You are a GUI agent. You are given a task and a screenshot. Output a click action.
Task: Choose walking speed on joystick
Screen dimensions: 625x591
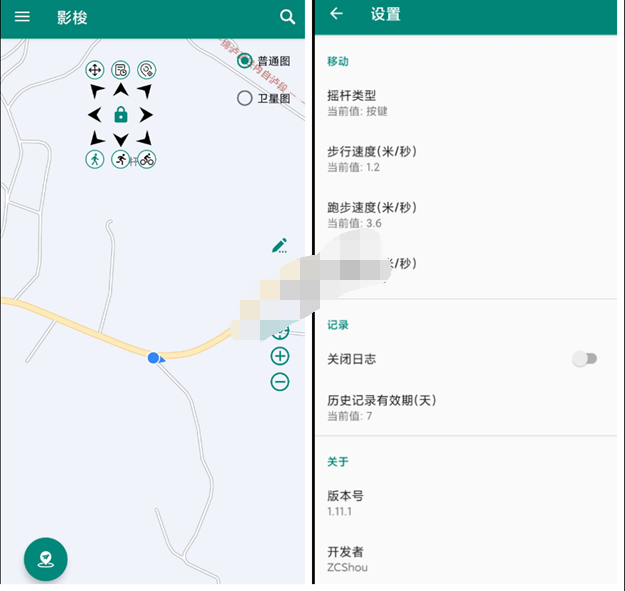pos(94,159)
